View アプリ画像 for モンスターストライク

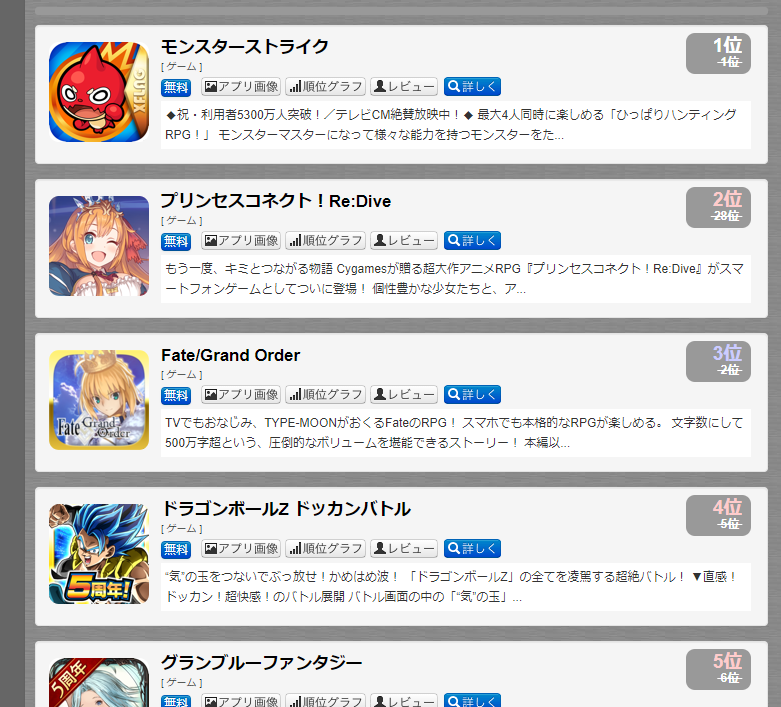click(x=241, y=87)
